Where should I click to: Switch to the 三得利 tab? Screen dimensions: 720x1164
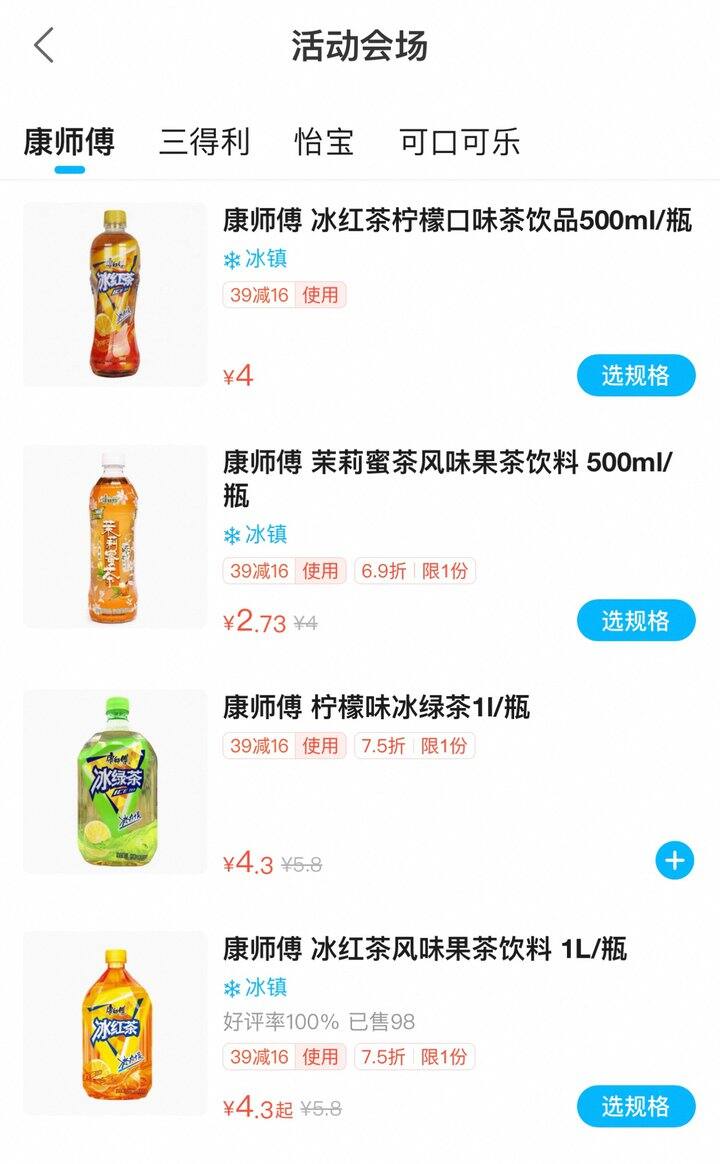coord(204,142)
